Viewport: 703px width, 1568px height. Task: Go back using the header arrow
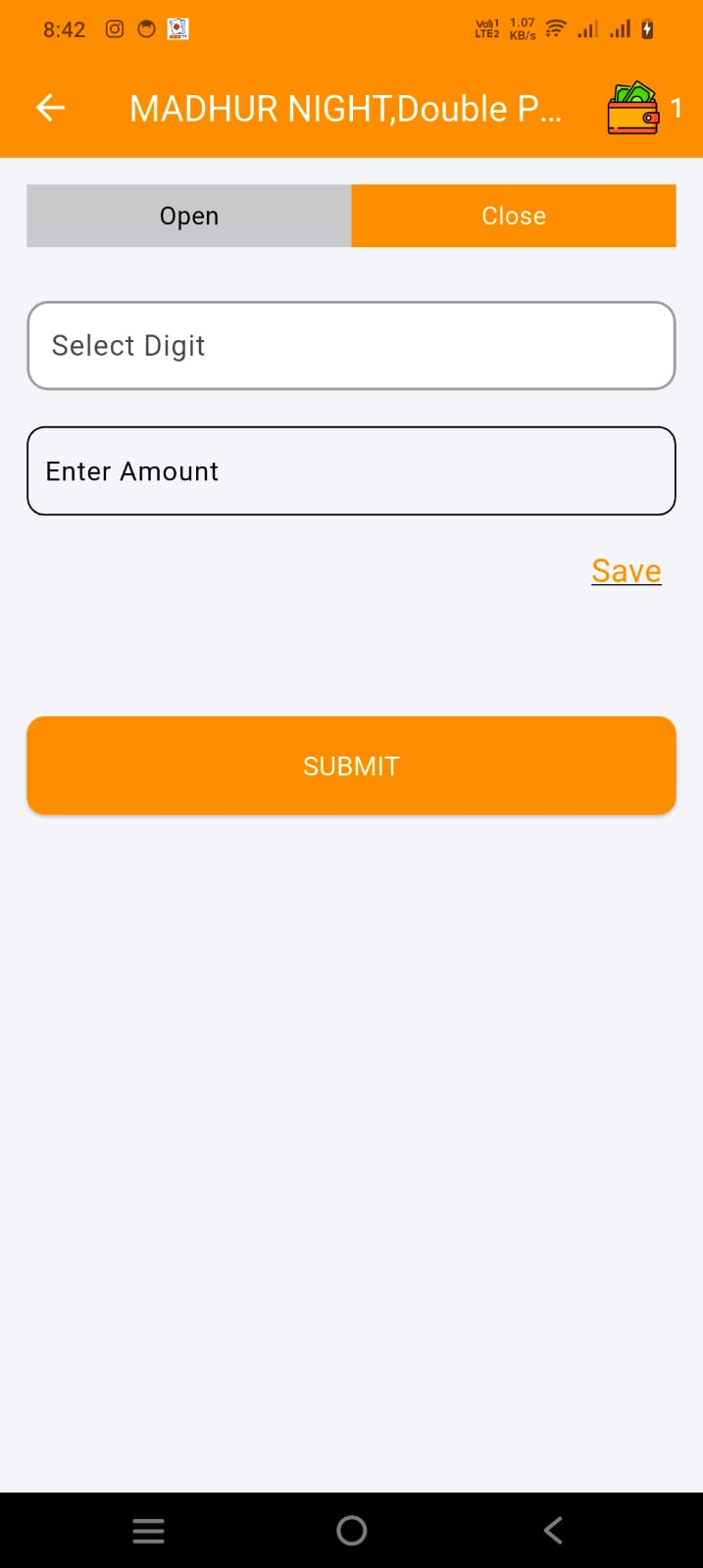(x=50, y=108)
